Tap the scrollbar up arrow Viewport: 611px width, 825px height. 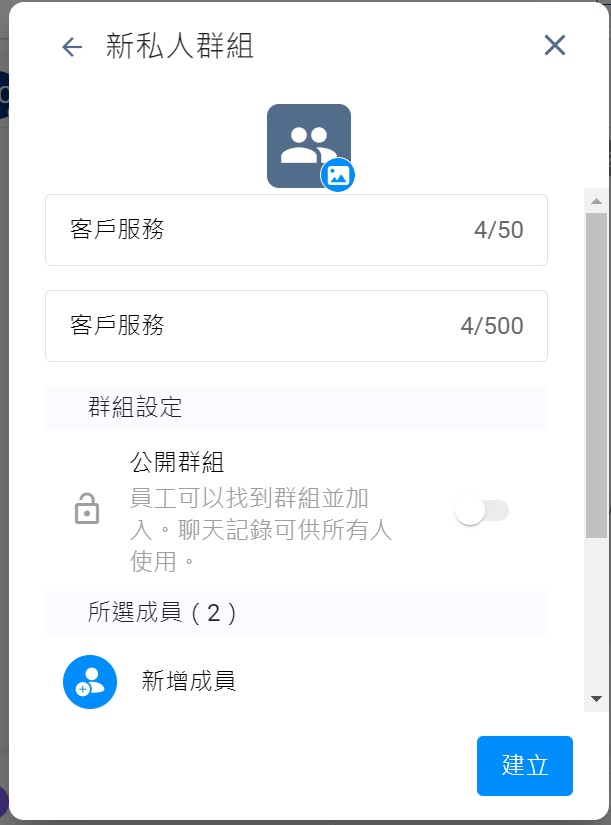tap(596, 201)
